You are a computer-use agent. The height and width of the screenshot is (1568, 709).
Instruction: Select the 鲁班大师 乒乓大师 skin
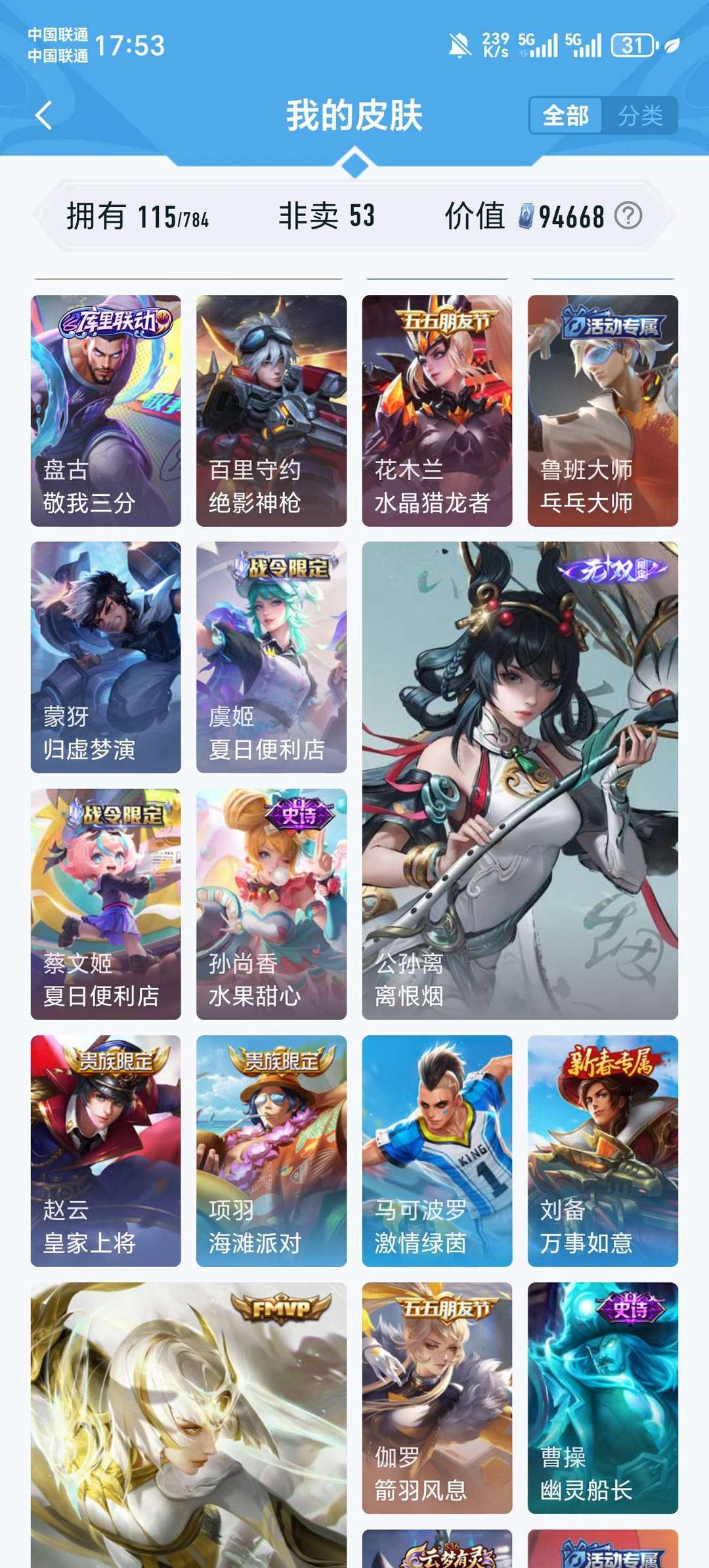(603, 411)
